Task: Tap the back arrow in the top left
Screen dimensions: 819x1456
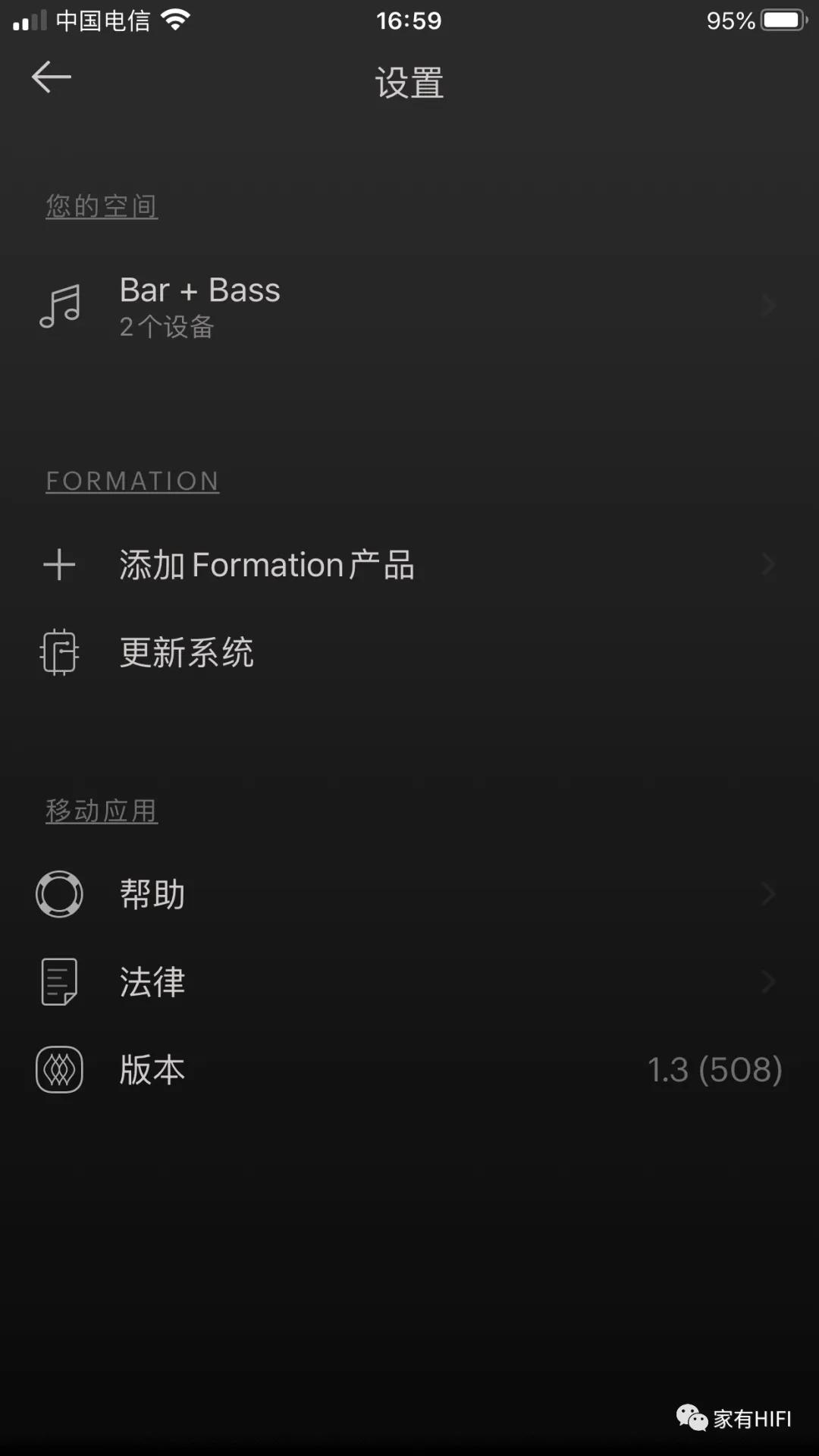Action: pos(51,76)
